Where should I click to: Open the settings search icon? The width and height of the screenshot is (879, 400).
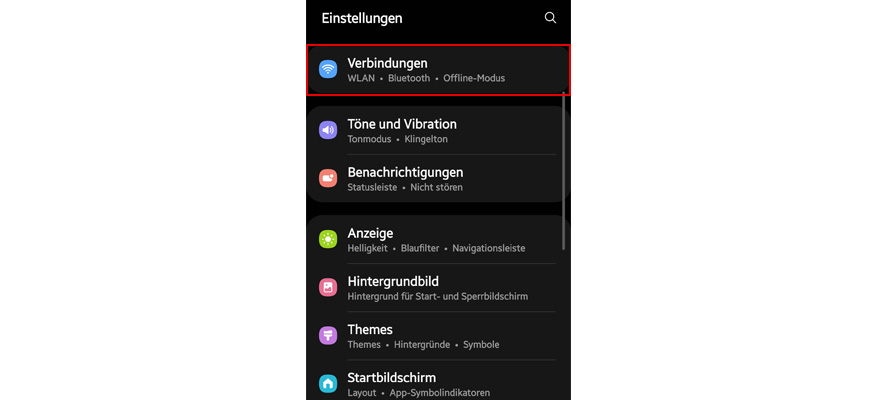click(x=550, y=18)
